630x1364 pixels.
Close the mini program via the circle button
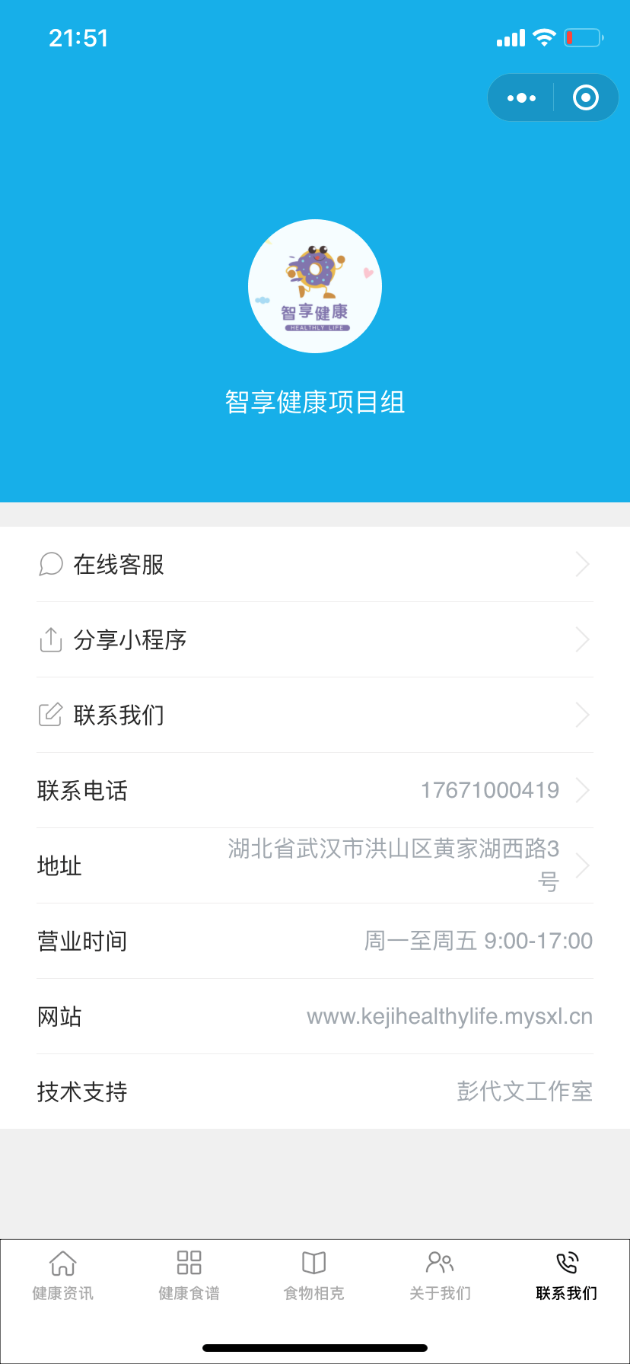point(586,98)
